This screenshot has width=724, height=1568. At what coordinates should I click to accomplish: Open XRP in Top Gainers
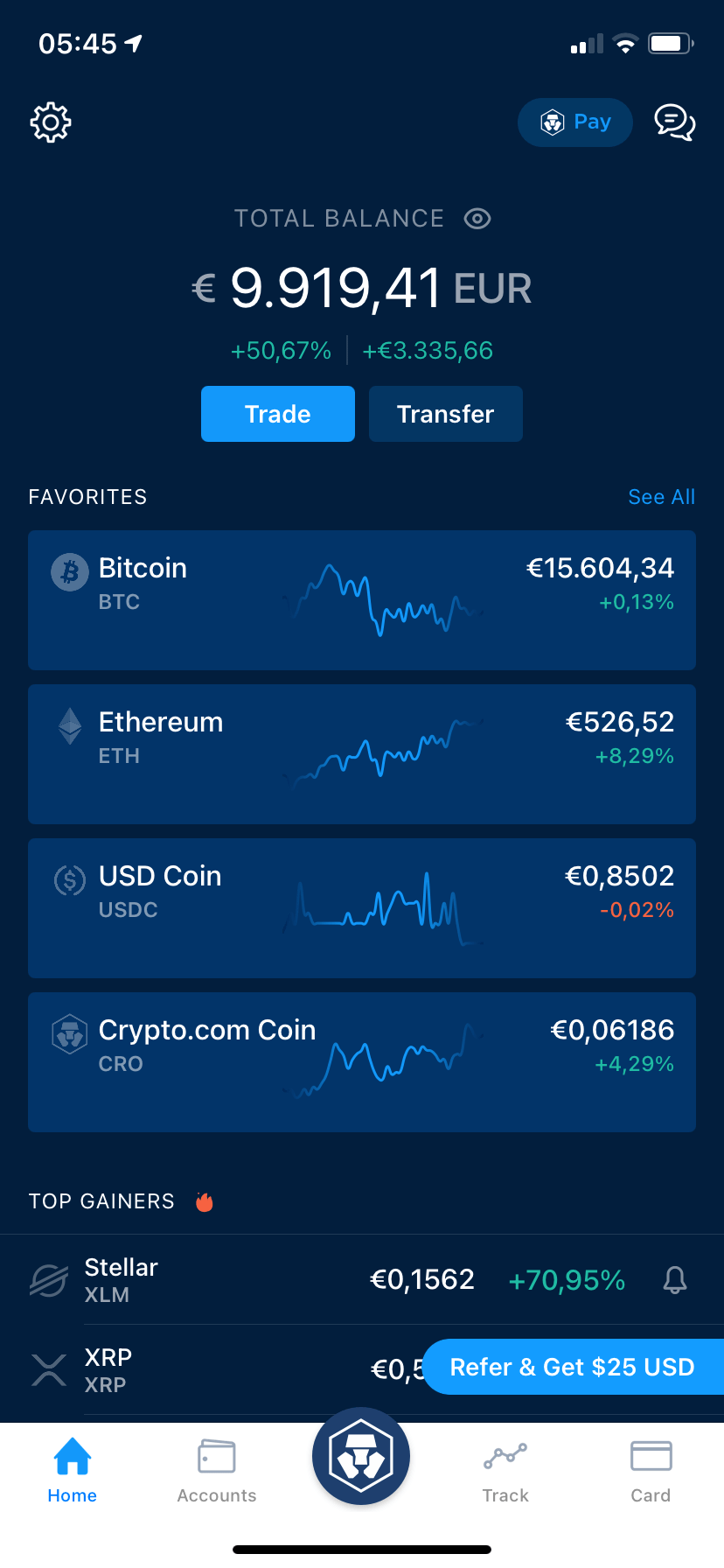click(219, 1370)
